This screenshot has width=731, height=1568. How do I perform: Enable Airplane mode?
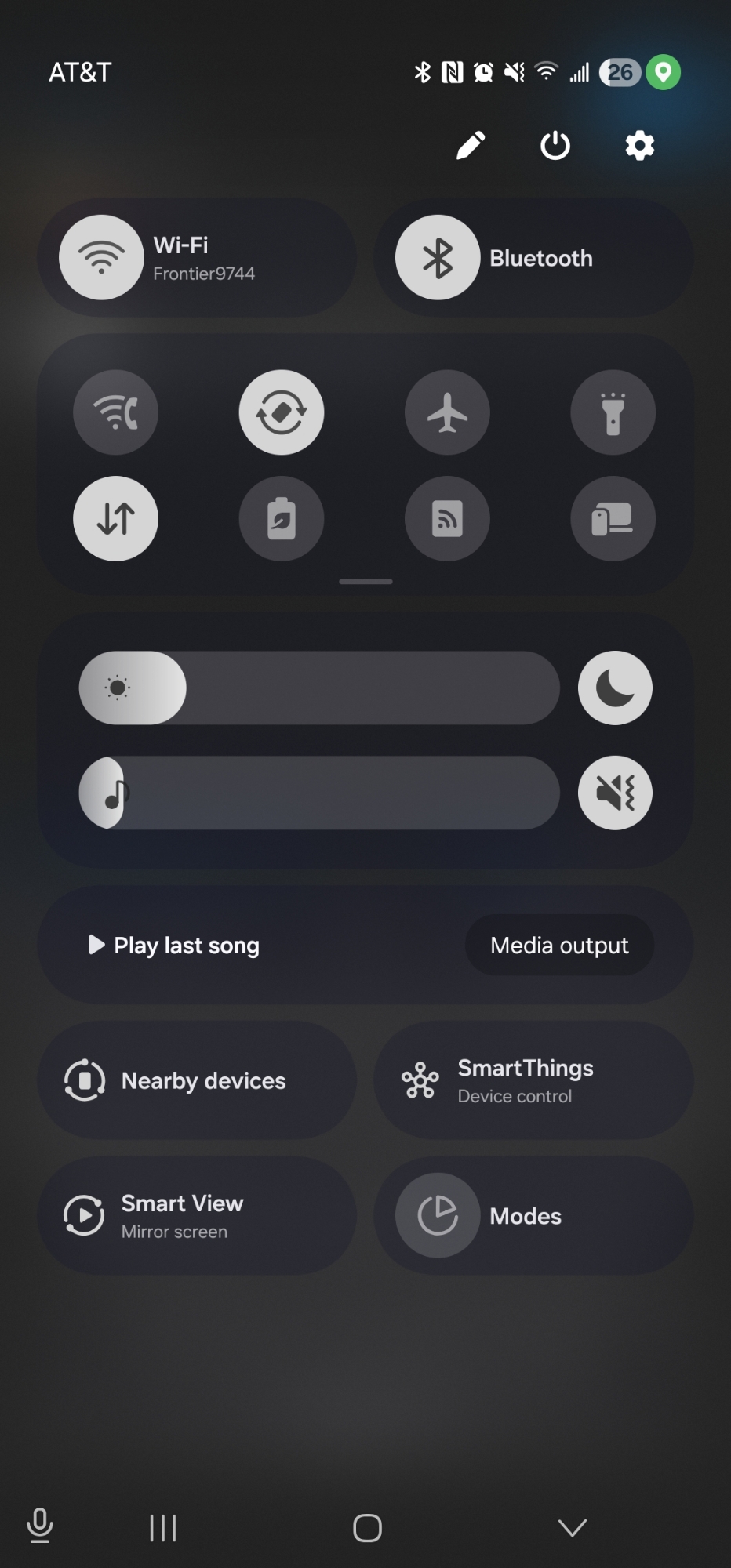point(447,412)
